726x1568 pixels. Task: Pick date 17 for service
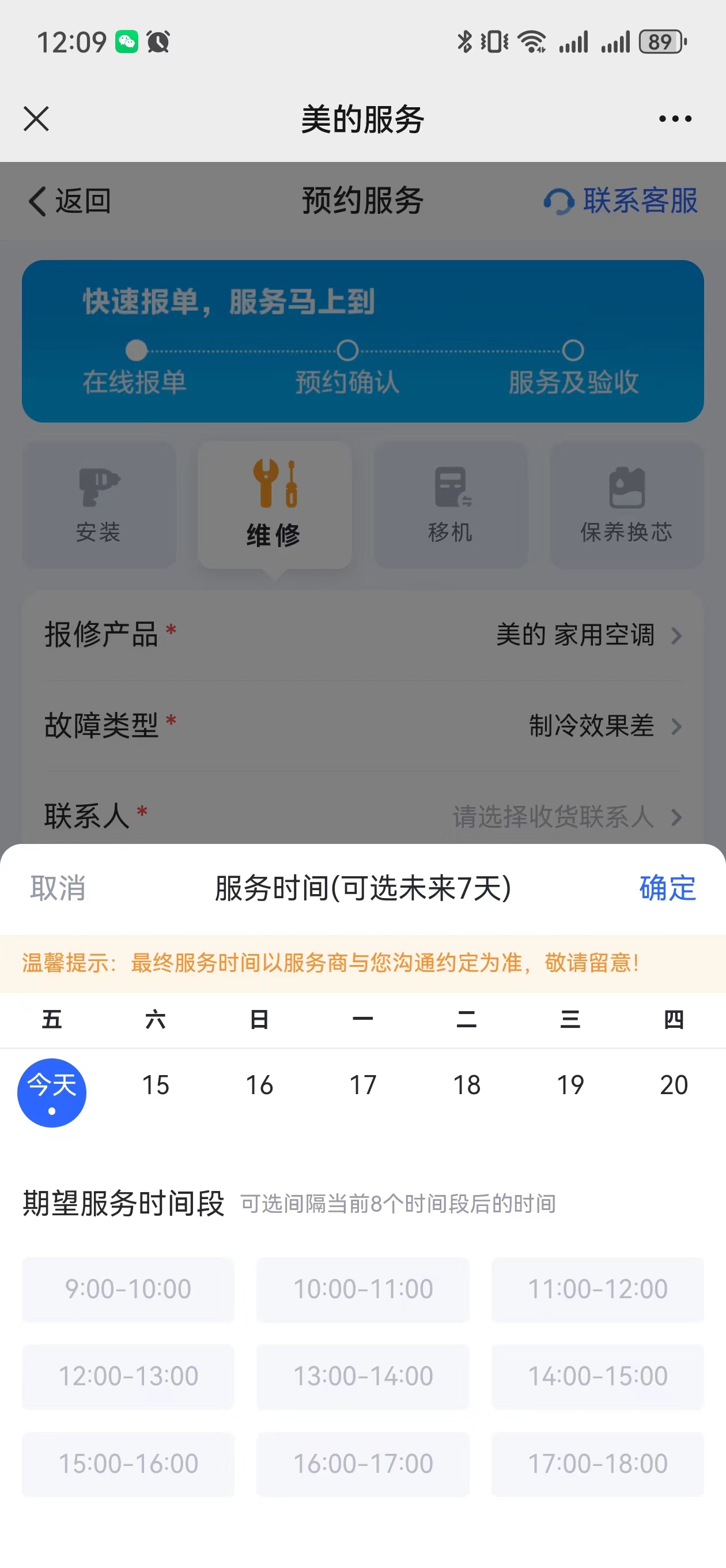(362, 1085)
